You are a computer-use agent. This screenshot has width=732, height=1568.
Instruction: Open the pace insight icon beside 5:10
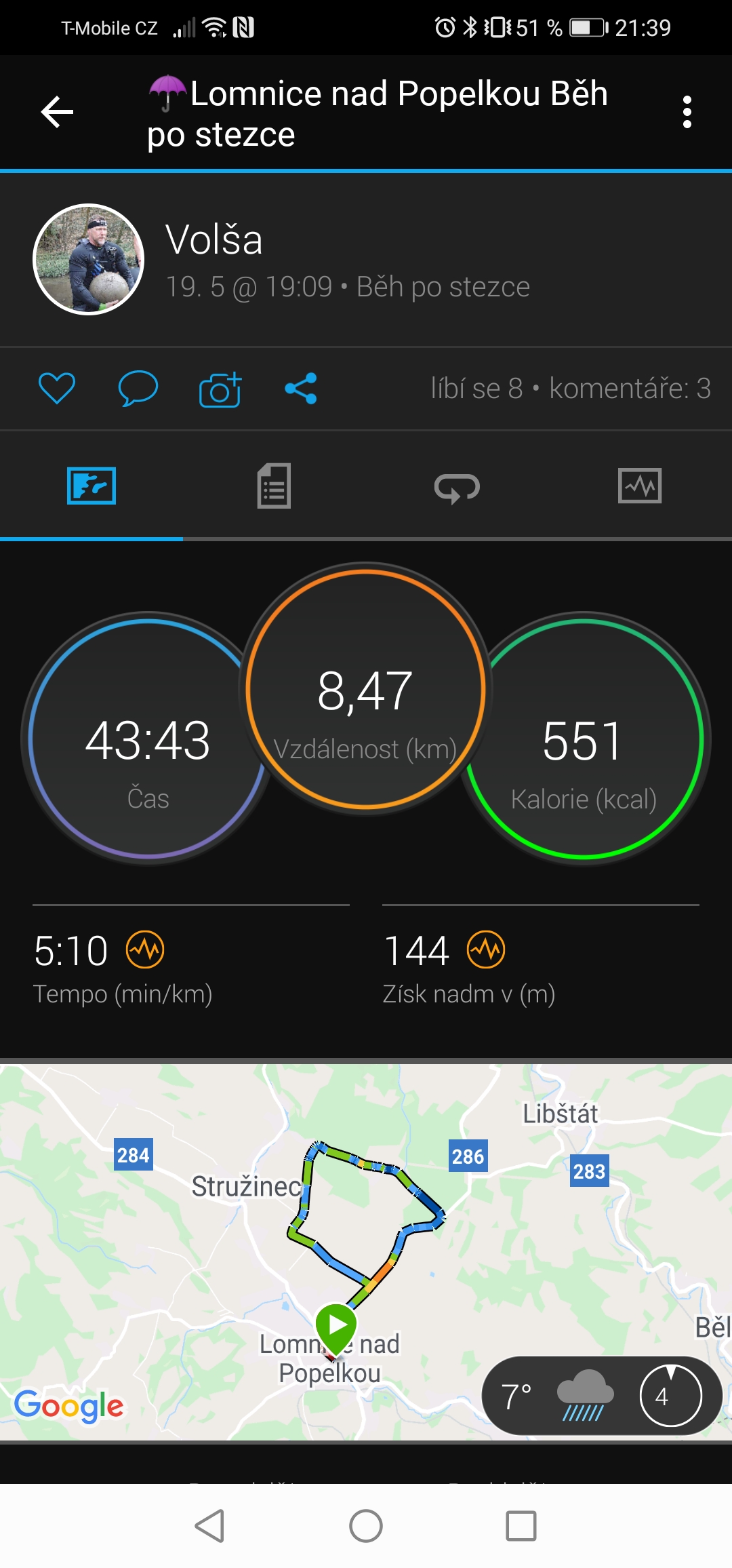(145, 949)
